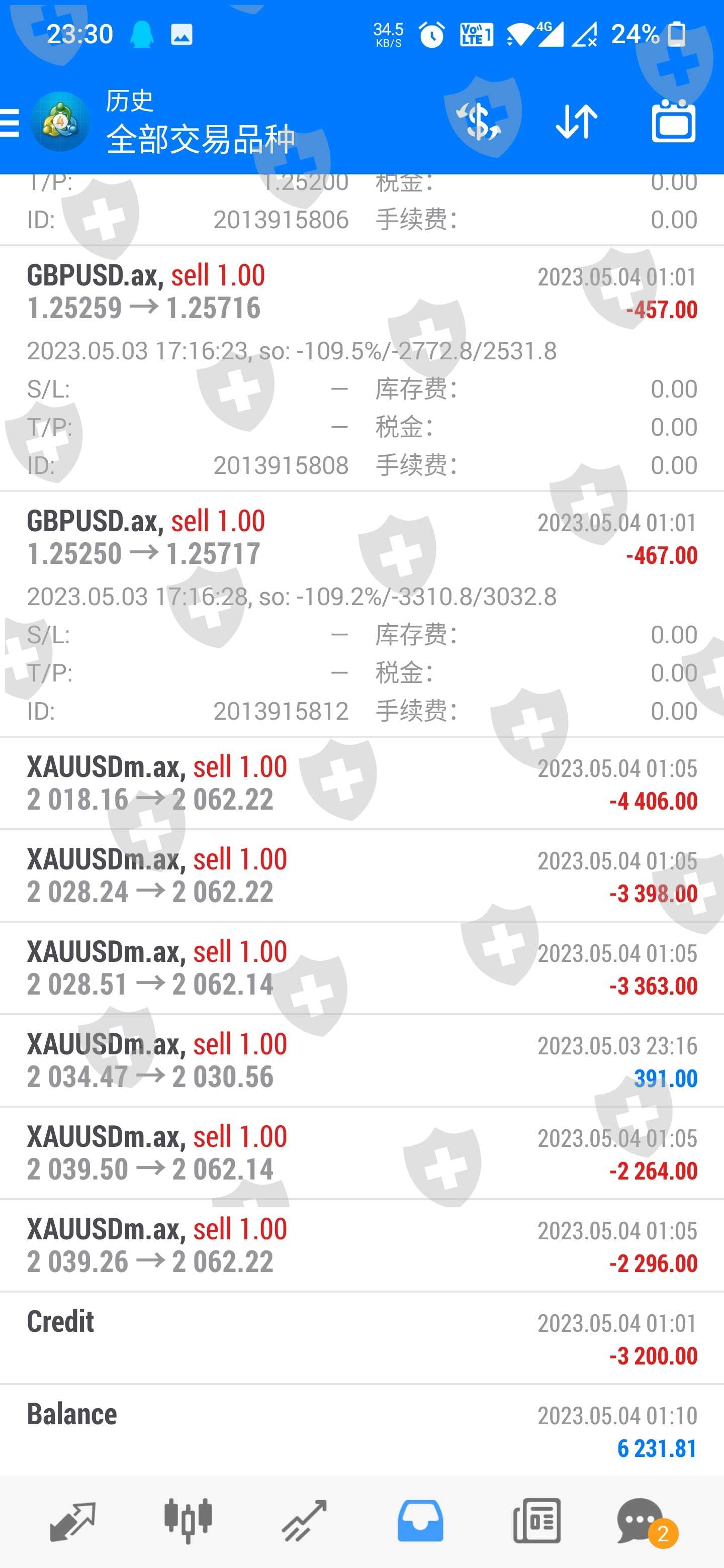Open the History tab

click(420, 1521)
